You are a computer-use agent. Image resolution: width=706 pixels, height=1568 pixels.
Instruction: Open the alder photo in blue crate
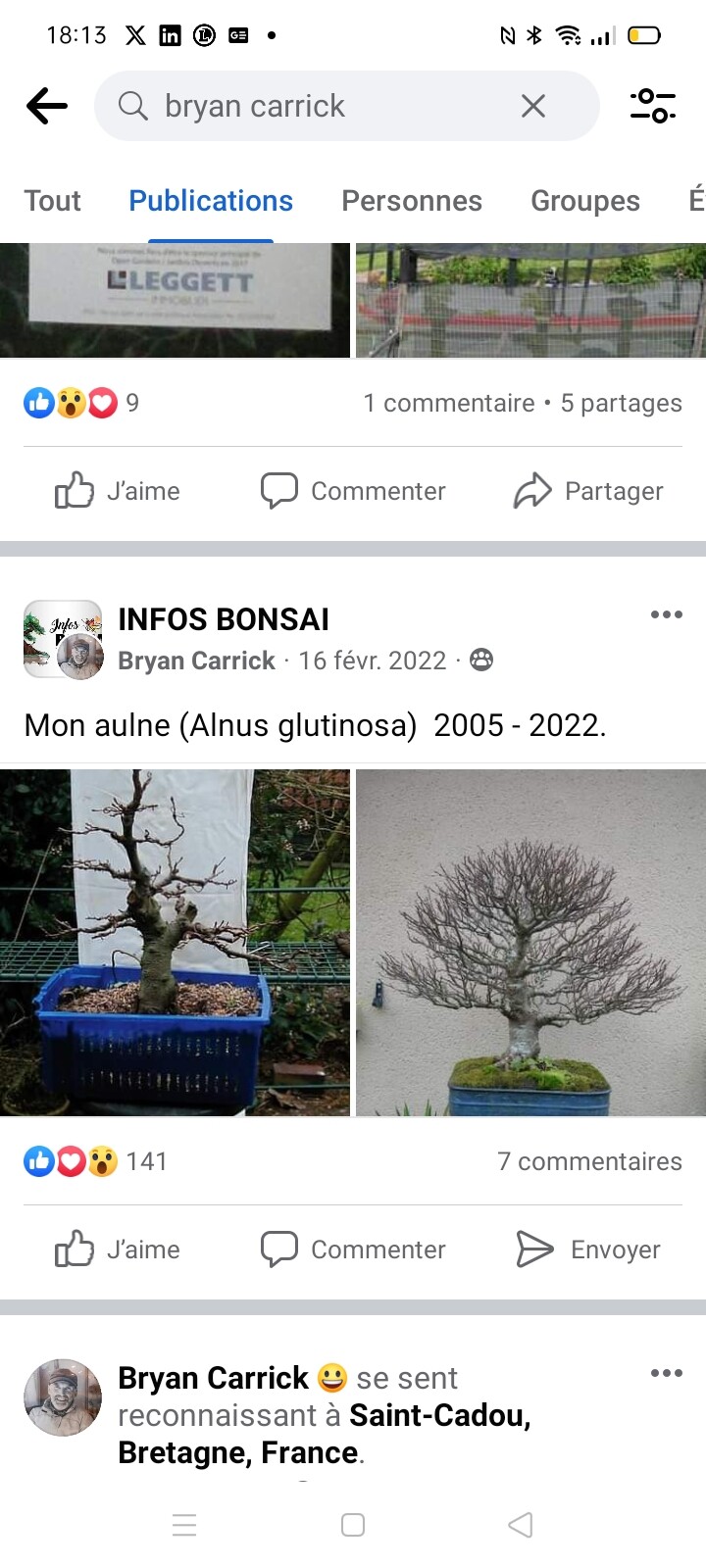click(175, 943)
